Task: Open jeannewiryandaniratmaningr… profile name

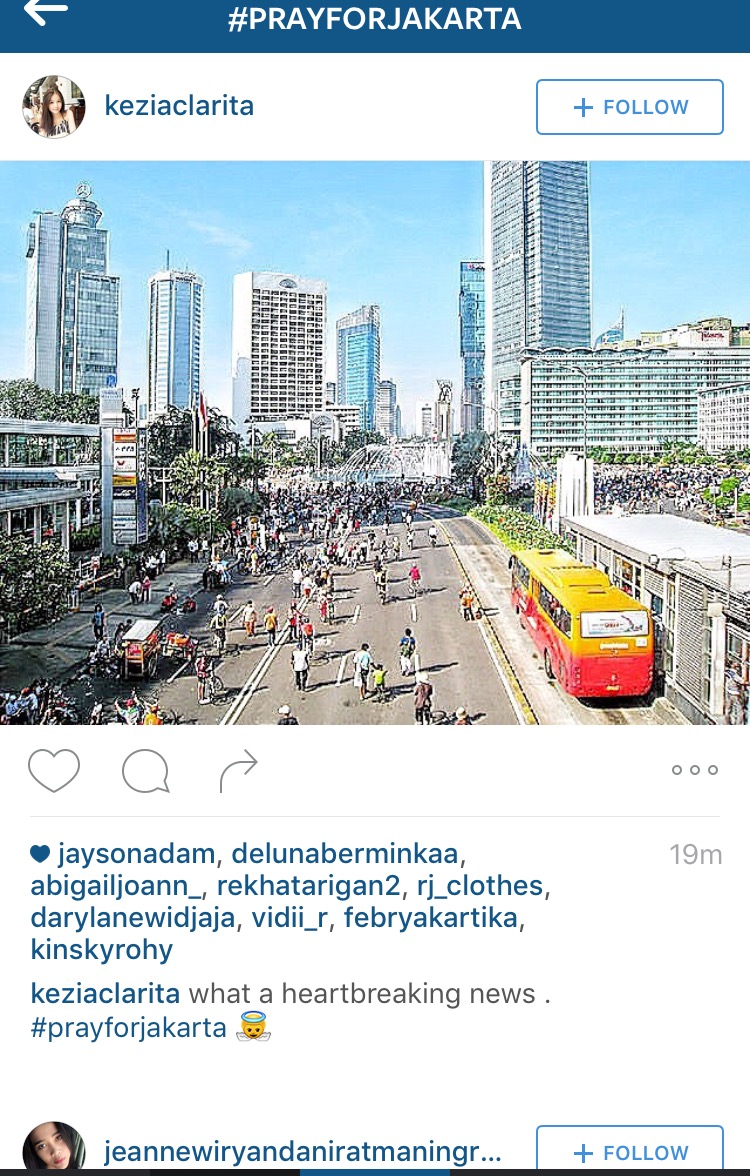Action: tap(302, 1151)
